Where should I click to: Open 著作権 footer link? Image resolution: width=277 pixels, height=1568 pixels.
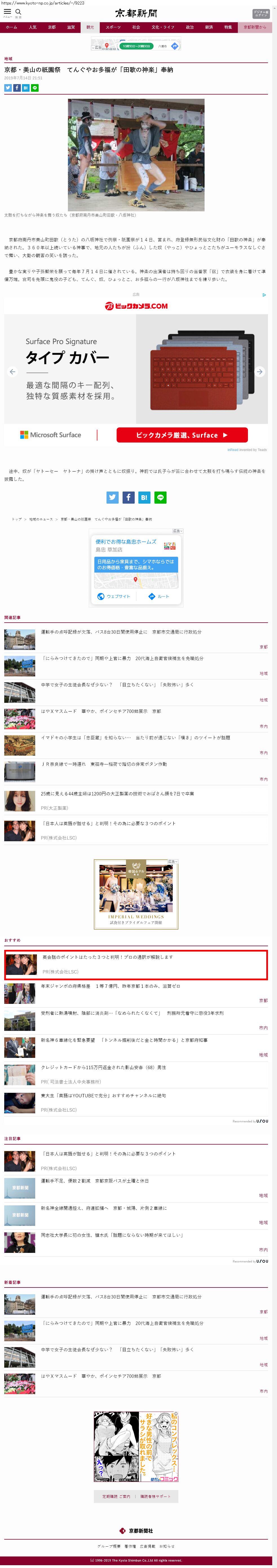[130, 1546]
